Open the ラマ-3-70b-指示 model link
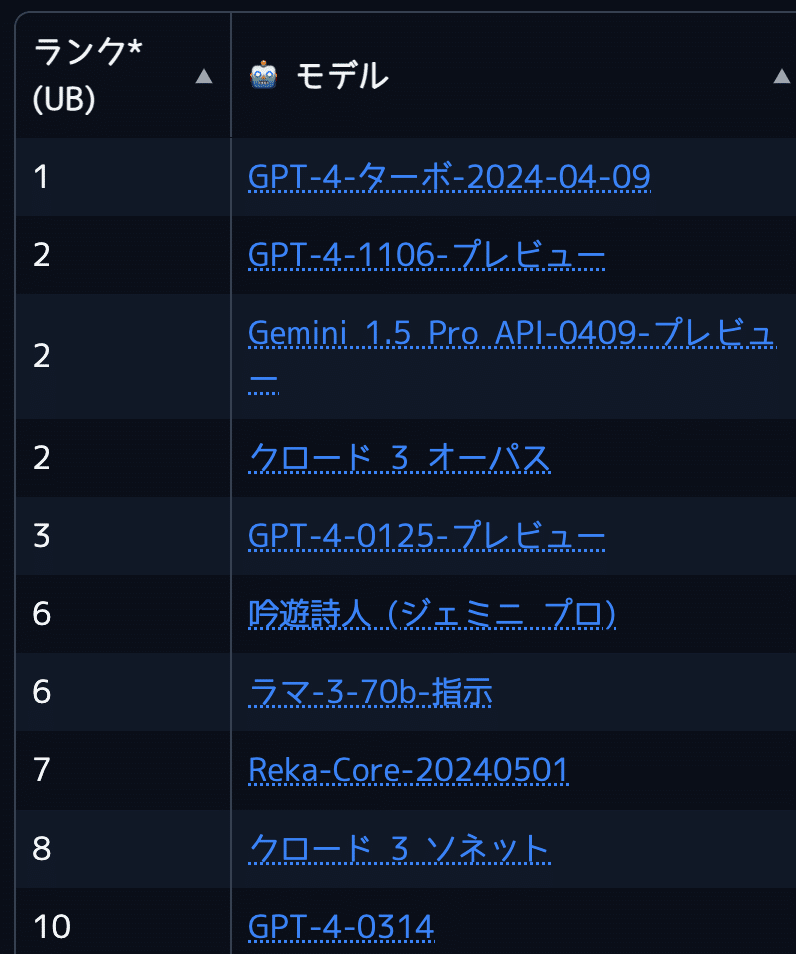 370,692
